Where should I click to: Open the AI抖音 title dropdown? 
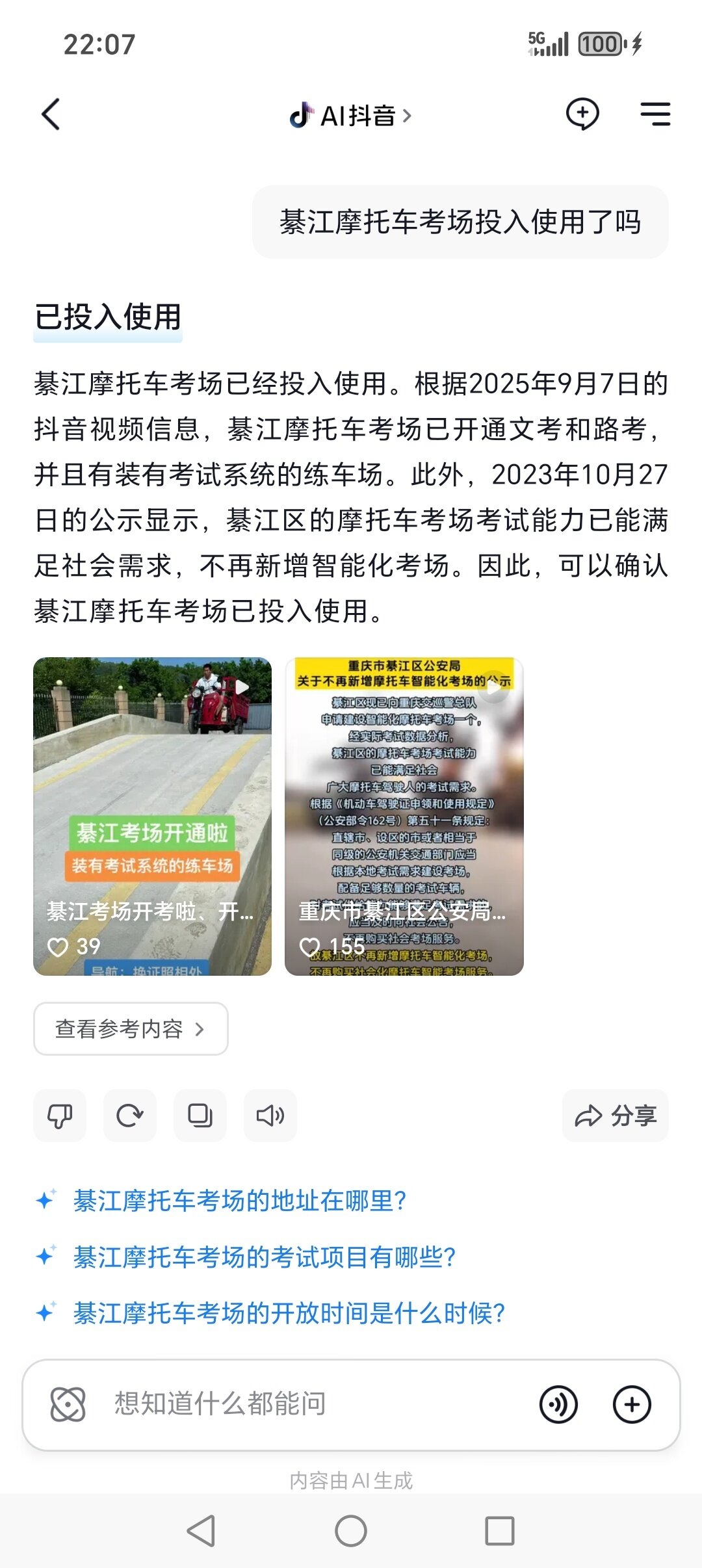[x=351, y=116]
